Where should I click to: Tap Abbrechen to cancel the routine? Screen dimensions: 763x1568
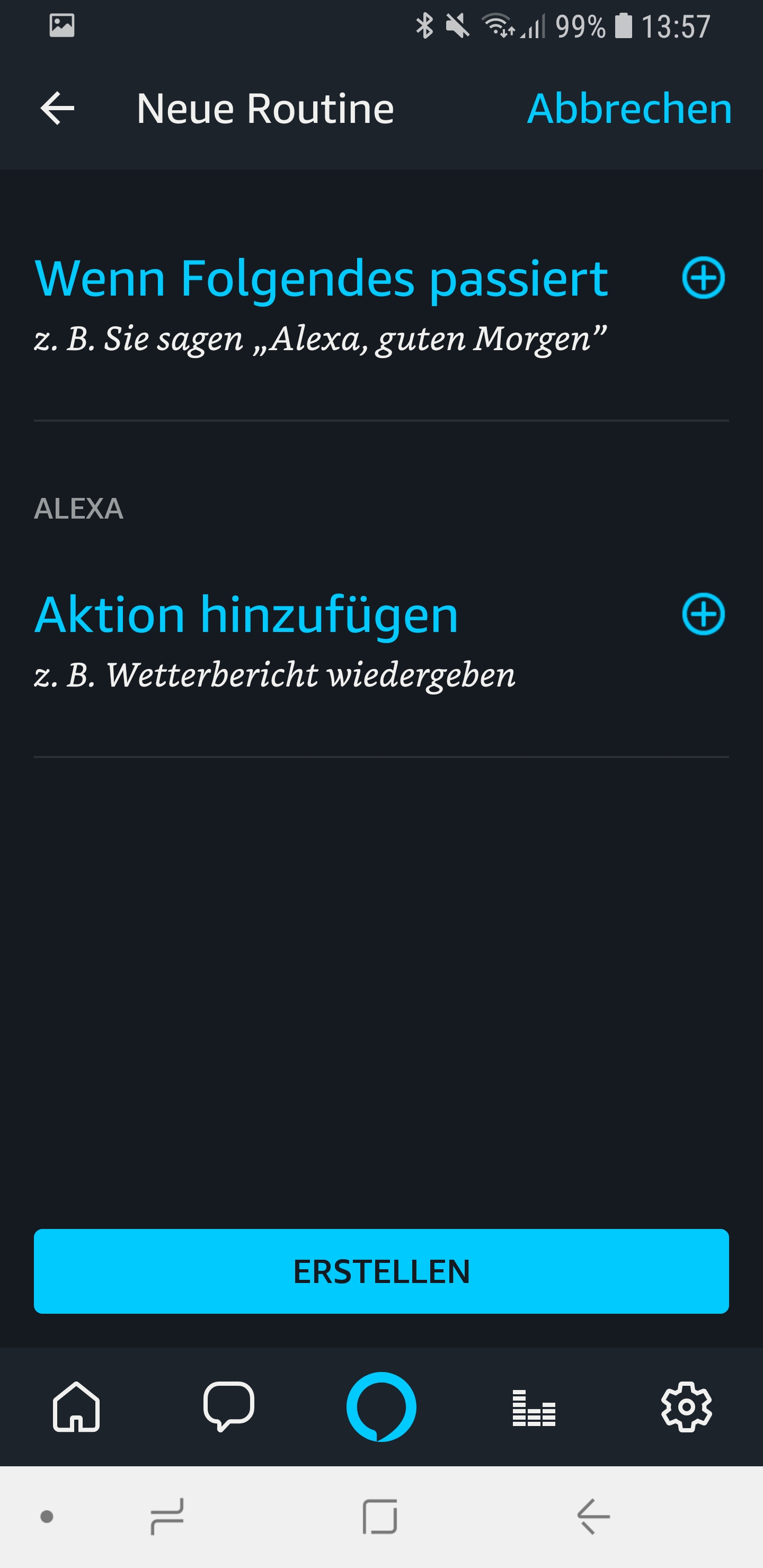click(629, 109)
